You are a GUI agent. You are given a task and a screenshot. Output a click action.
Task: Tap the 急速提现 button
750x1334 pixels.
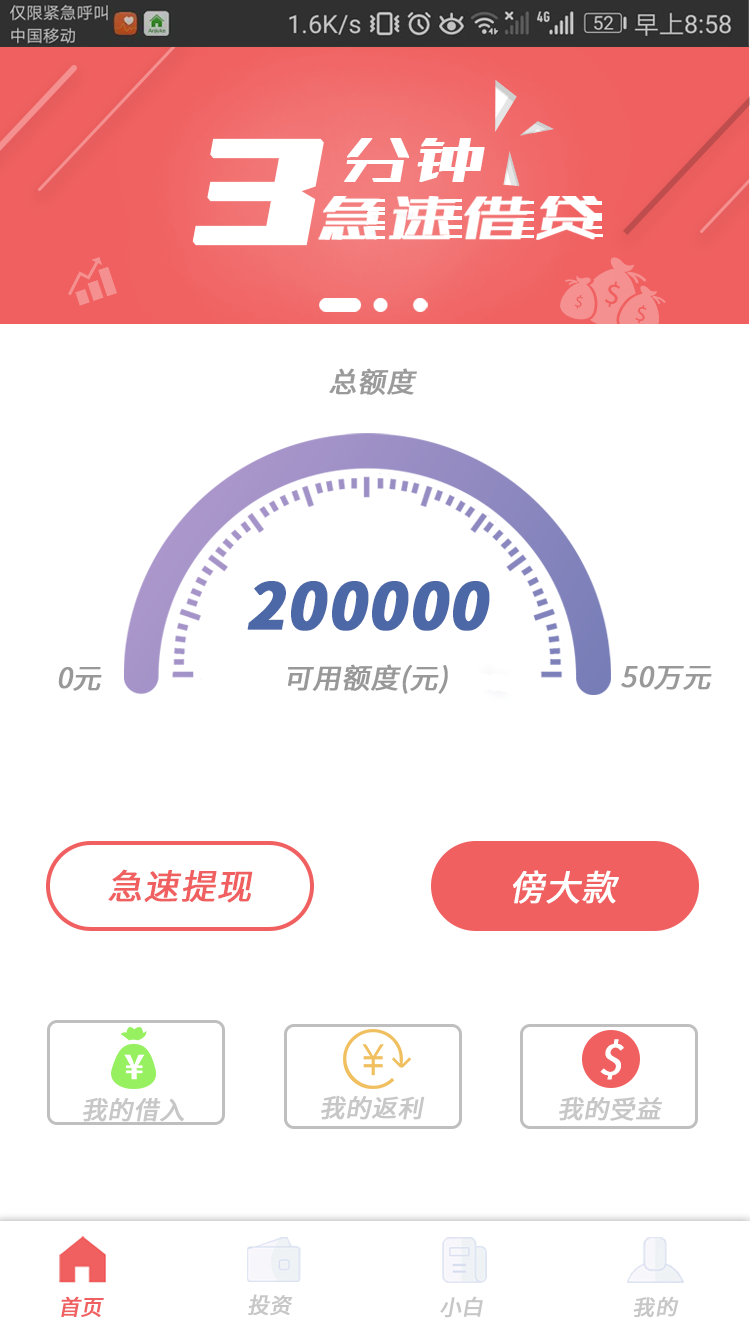(180, 886)
